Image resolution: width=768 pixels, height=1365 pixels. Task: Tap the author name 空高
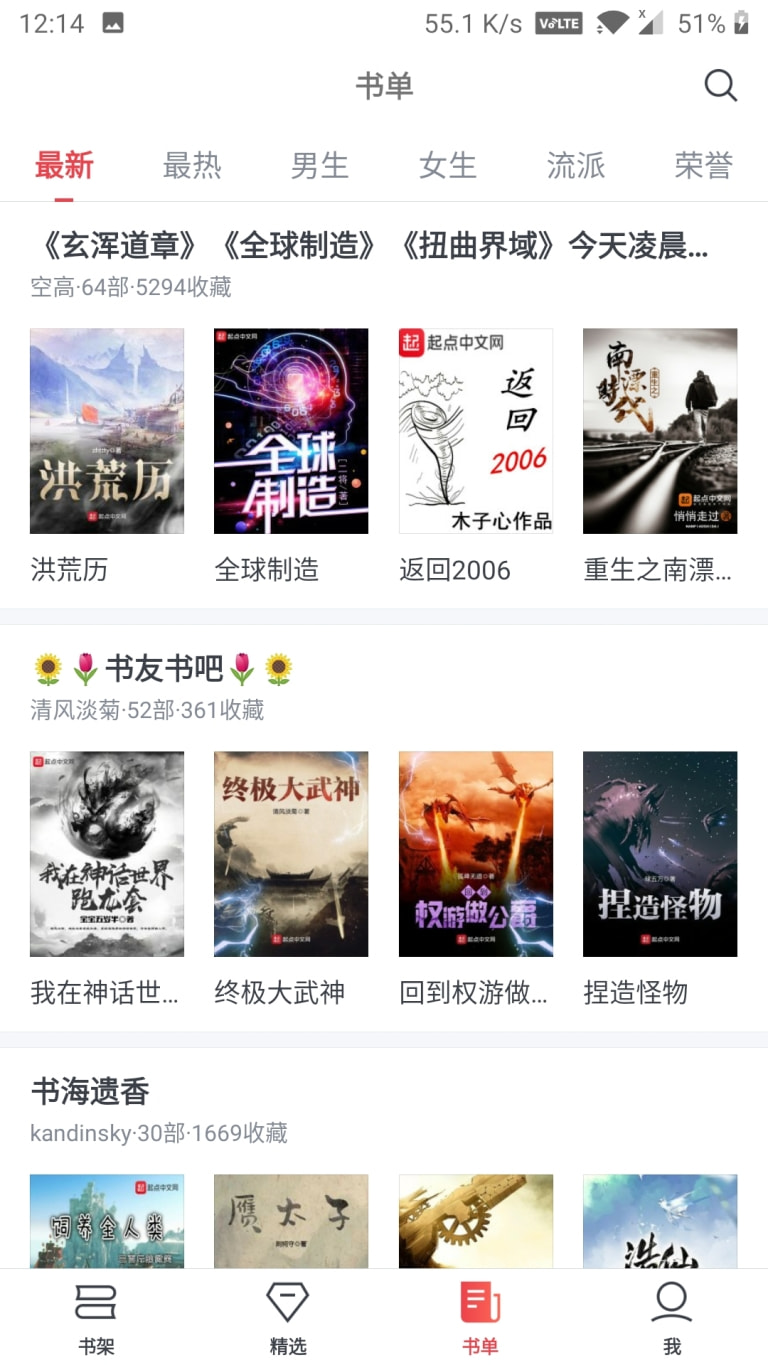coord(46,288)
